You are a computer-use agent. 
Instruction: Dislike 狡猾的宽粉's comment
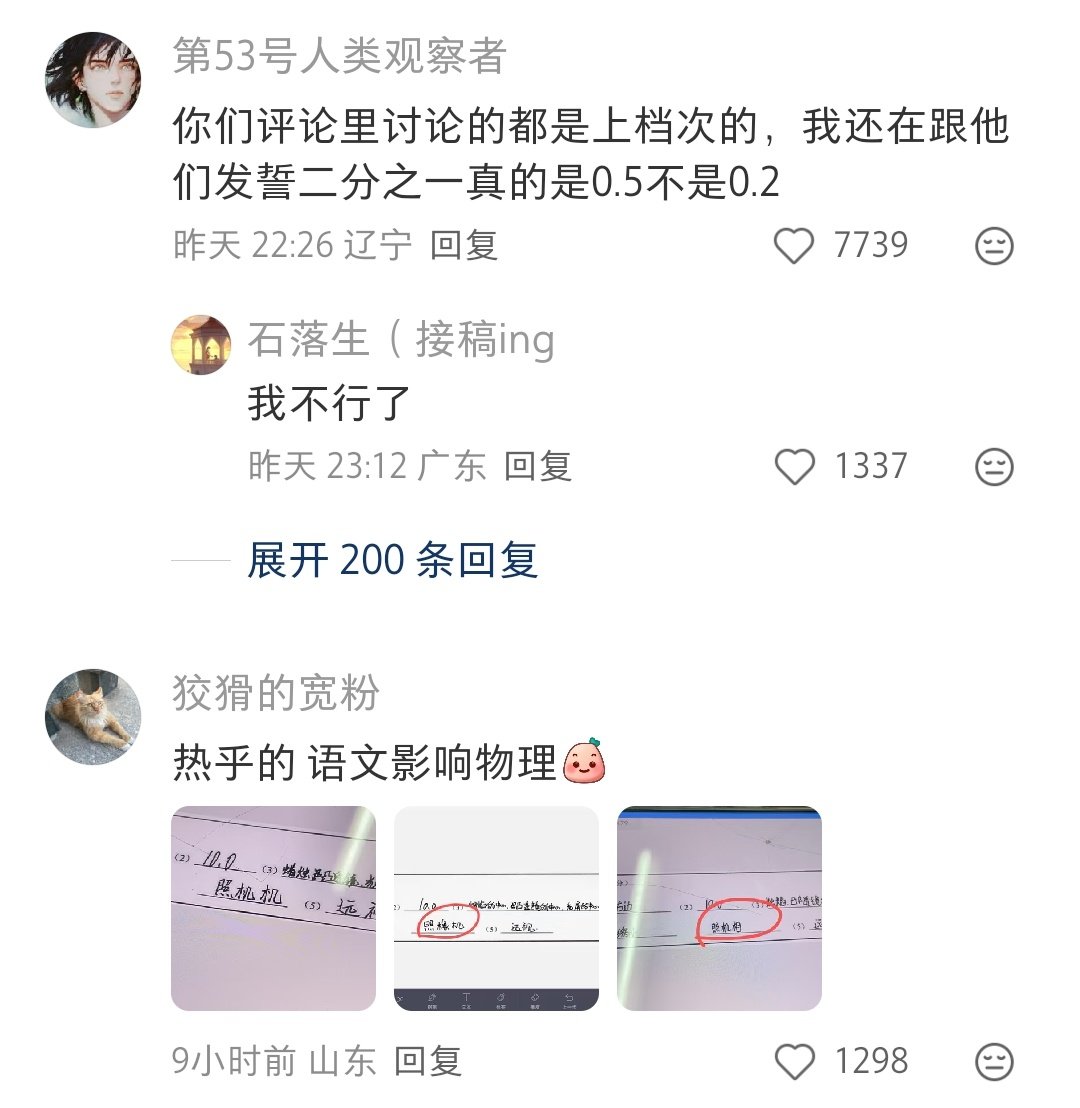[994, 1061]
